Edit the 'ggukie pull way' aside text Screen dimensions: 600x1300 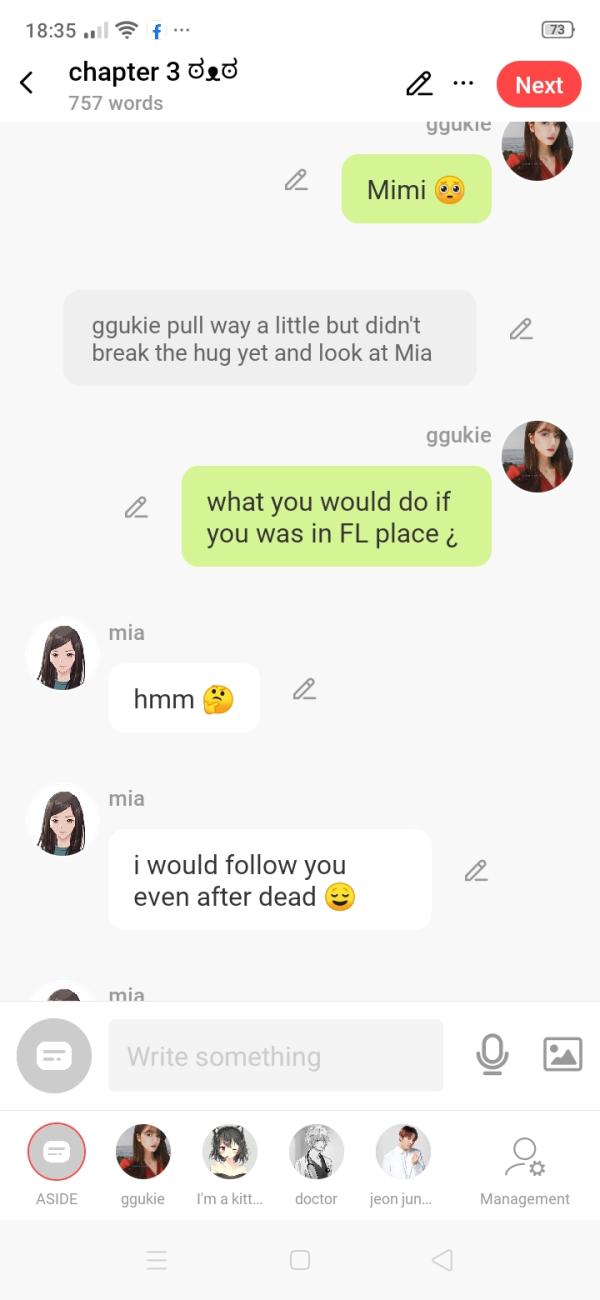pos(520,329)
